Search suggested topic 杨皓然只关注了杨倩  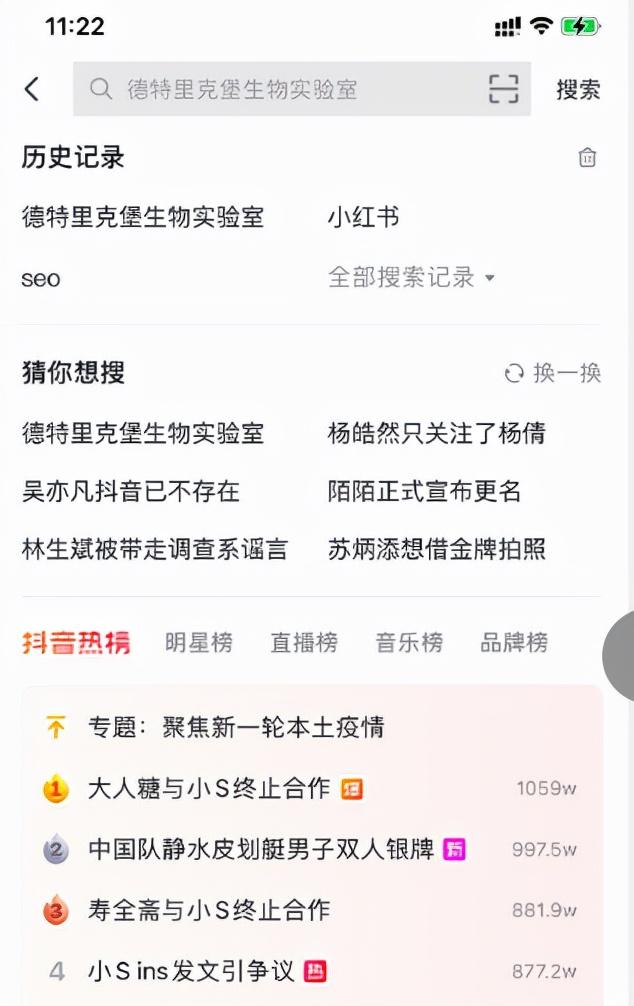436,433
